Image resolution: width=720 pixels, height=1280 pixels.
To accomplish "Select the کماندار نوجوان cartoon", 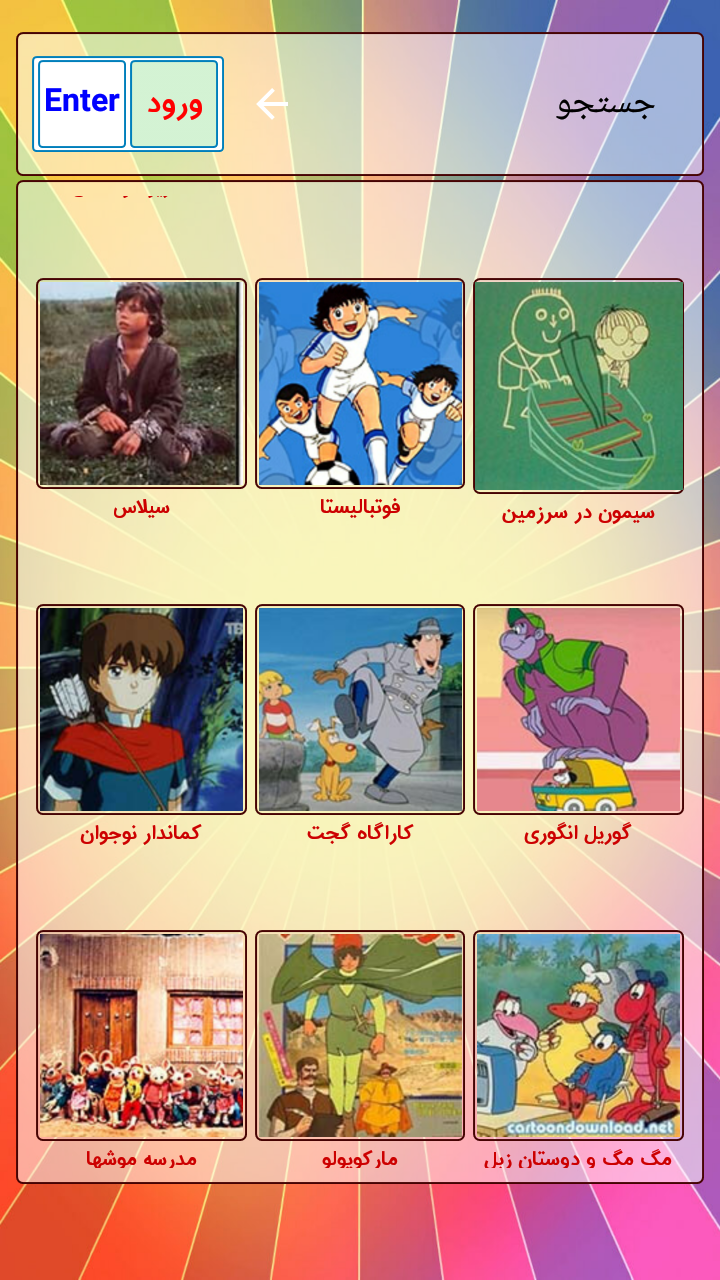I will click(x=141, y=709).
